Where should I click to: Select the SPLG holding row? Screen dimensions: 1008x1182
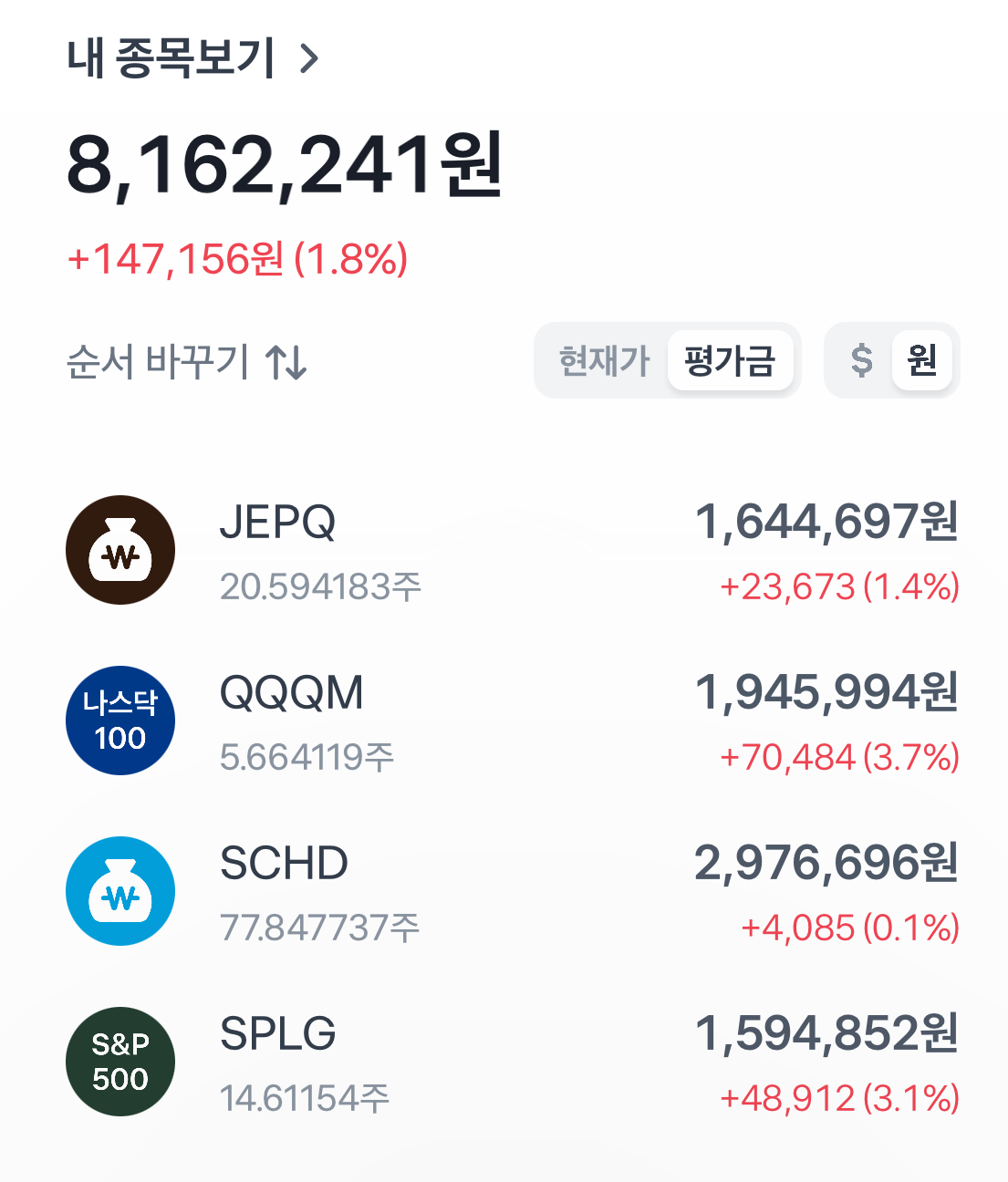pos(502,1062)
